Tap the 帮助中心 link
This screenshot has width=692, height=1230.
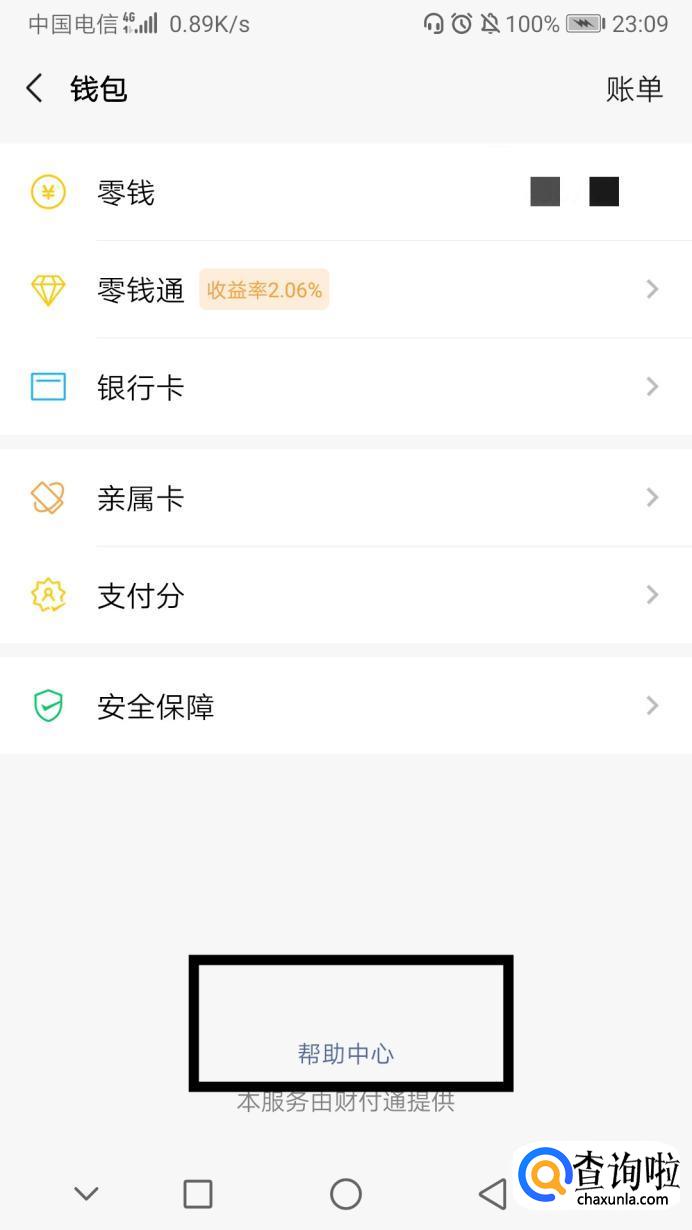(346, 1053)
